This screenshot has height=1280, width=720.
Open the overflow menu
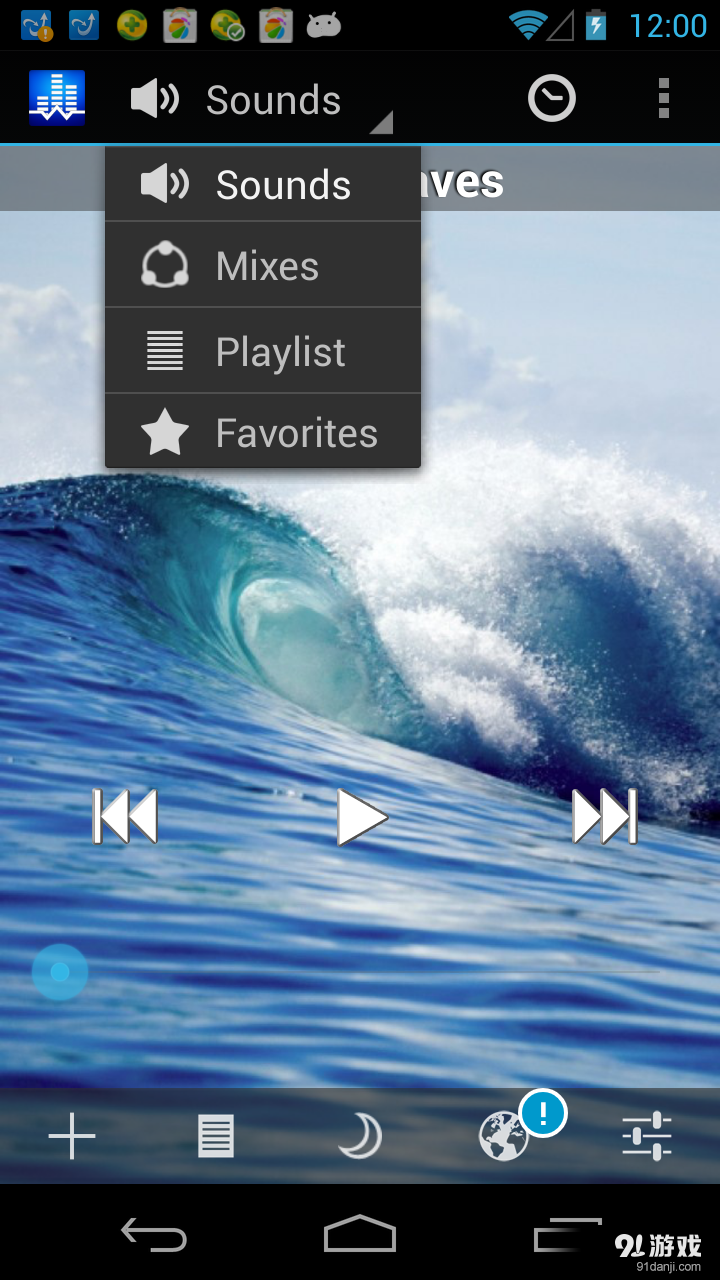[x=663, y=99]
